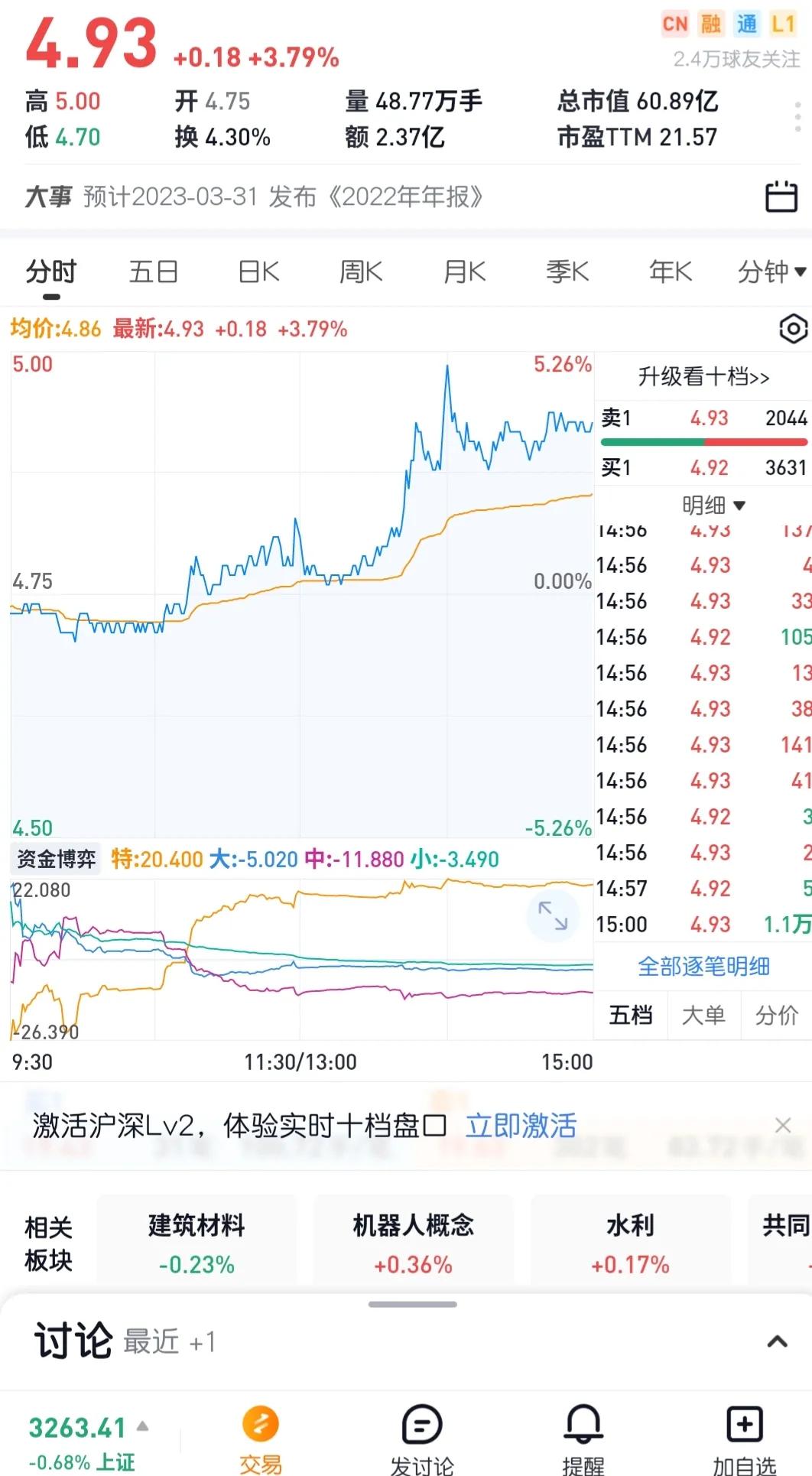Open the 交易 trading icon in bottom bar
This screenshot has width=812, height=1476.
[260, 1424]
